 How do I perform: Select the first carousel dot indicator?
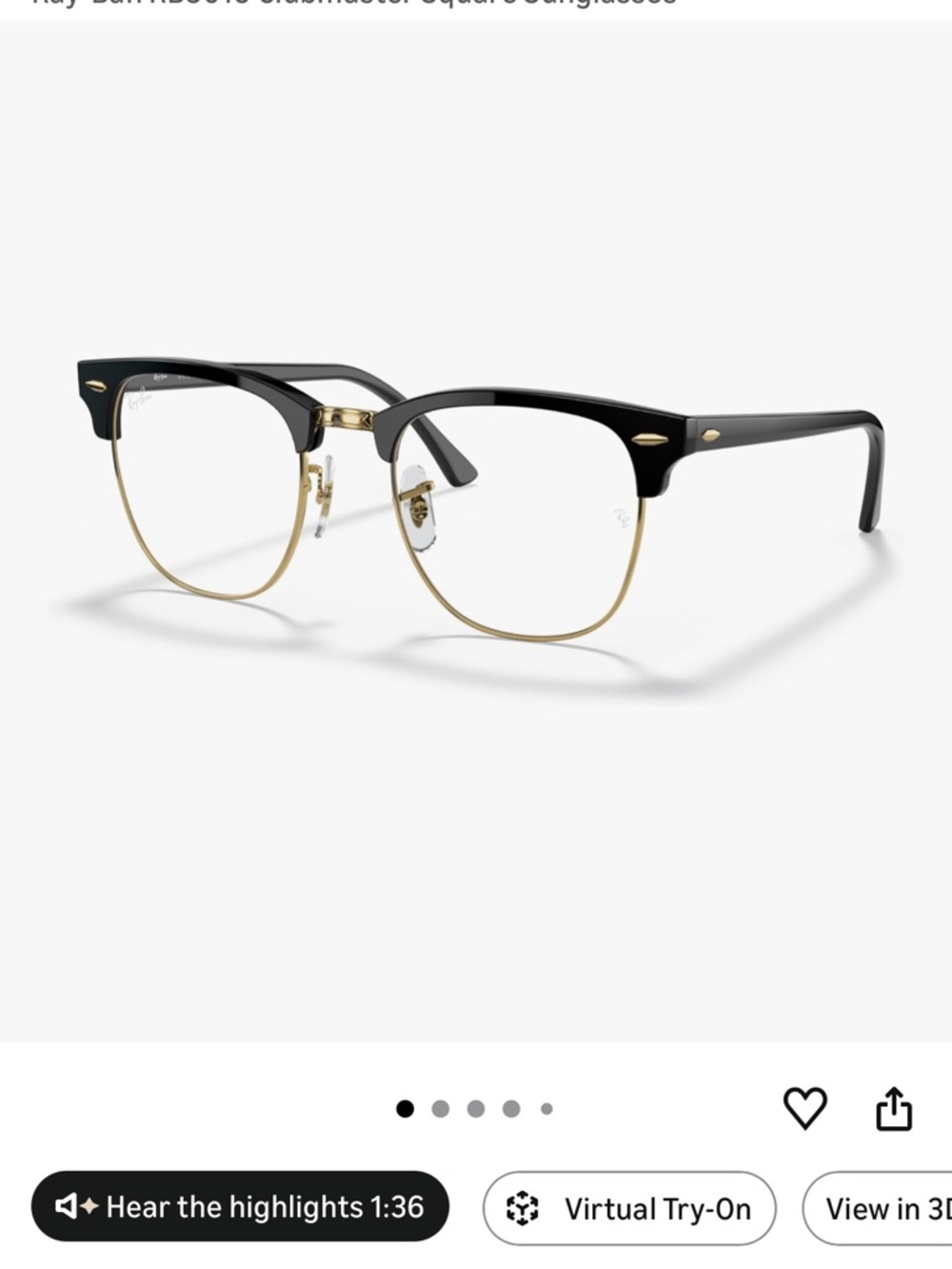click(x=407, y=1107)
